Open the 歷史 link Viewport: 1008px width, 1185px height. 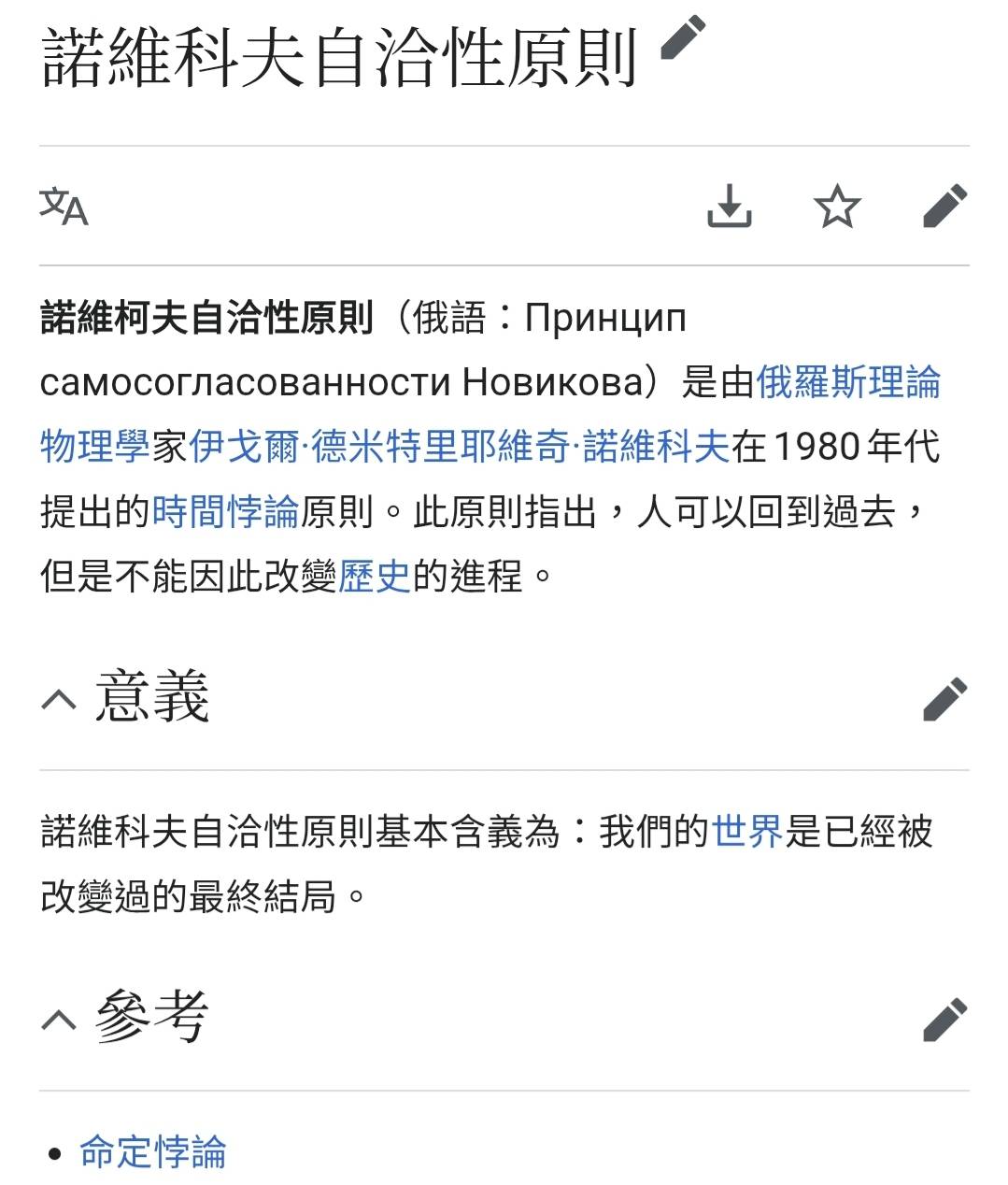[374, 577]
